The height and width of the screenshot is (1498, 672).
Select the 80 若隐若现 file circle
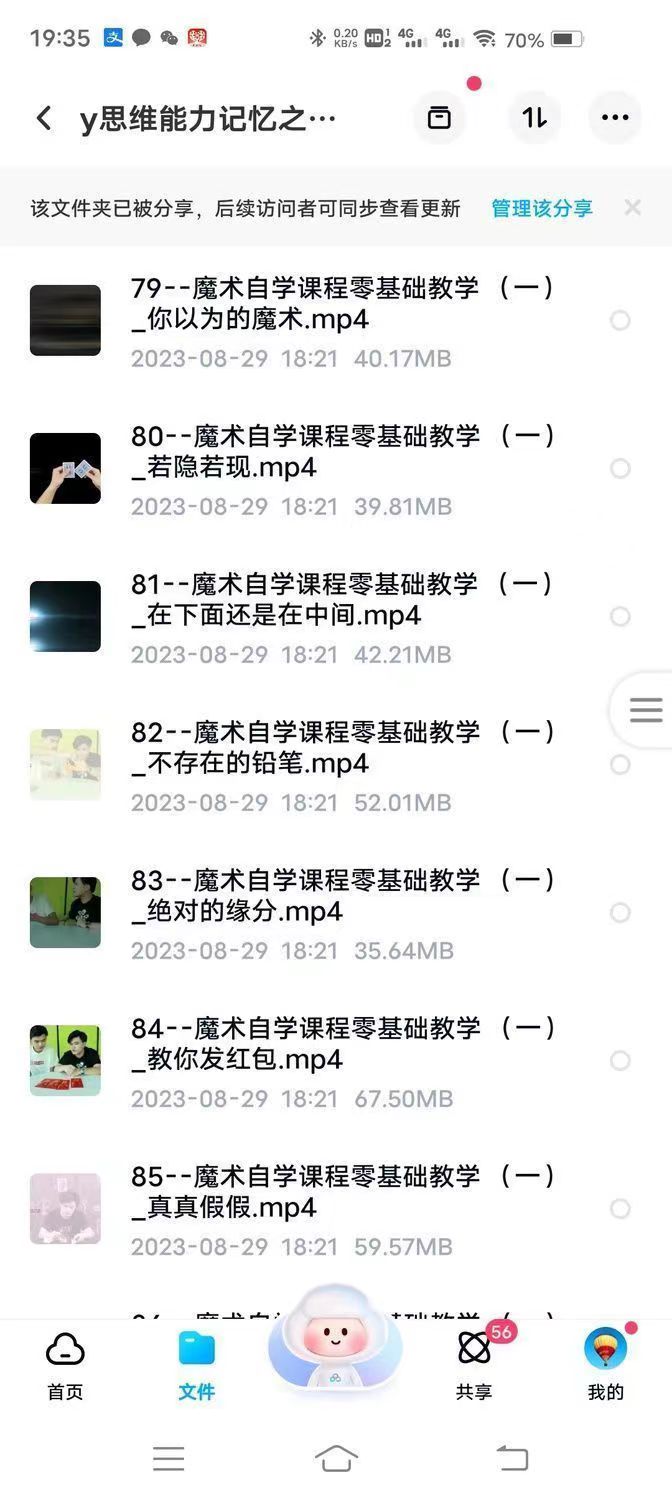click(x=620, y=468)
